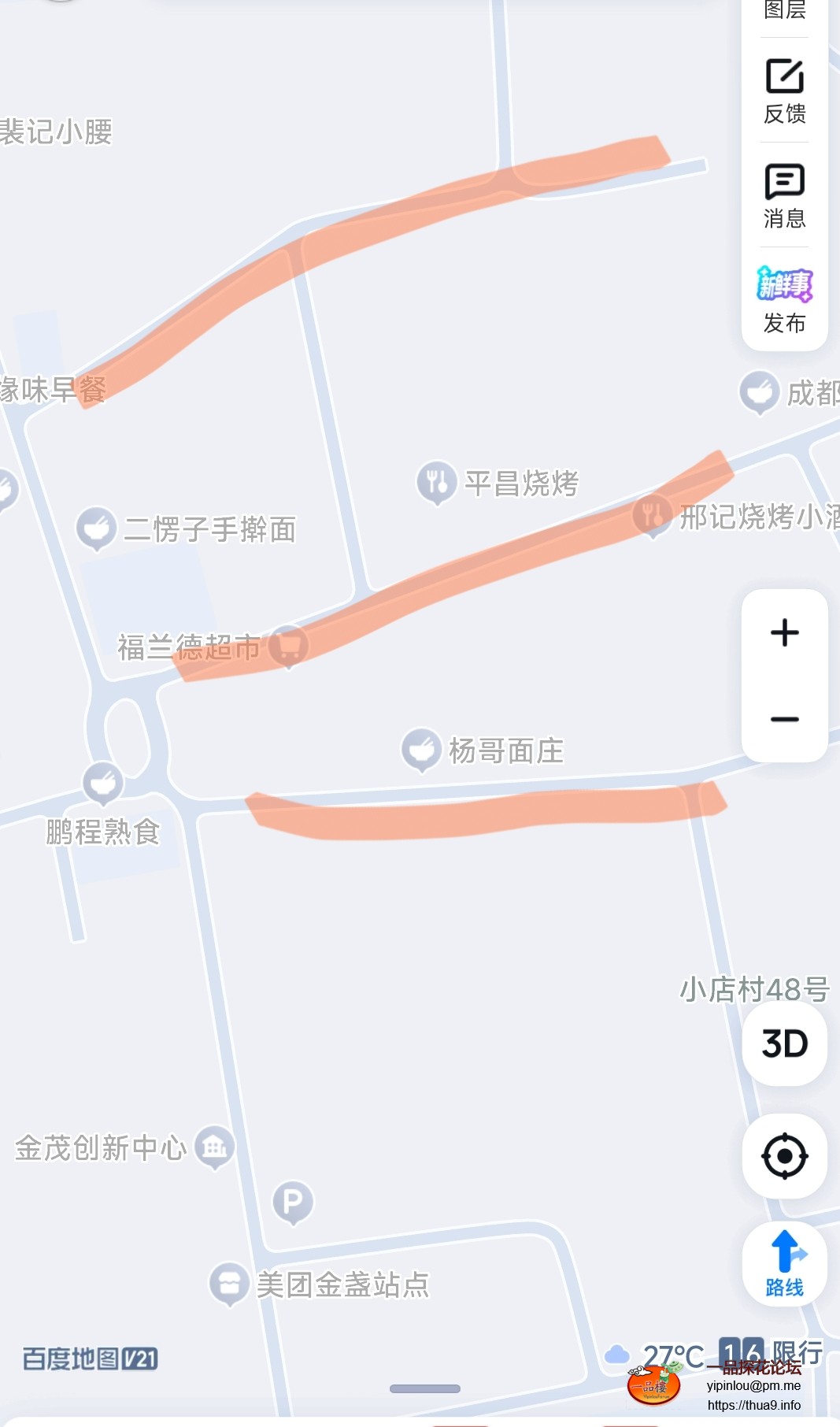Click the 邢记烧烤小酒 barbecue marker
The image size is (840, 1427).
pyautogui.click(x=651, y=516)
